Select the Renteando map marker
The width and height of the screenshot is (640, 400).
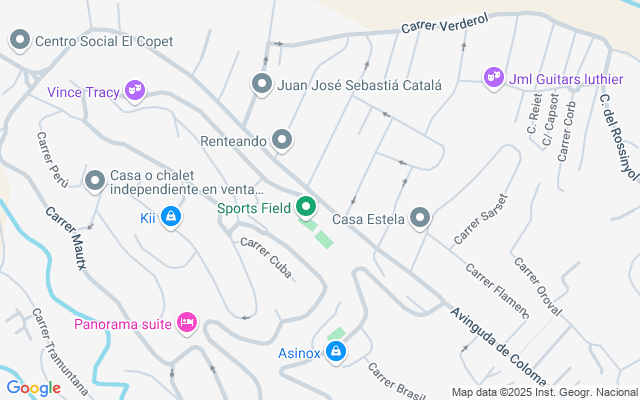coord(282,141)
